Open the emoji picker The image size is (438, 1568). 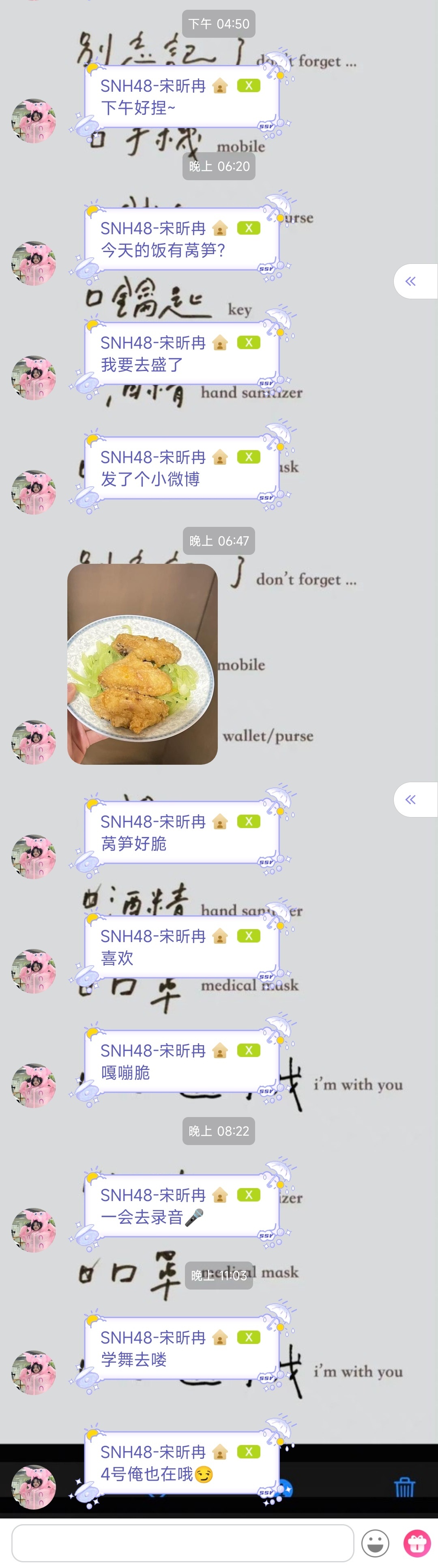pos(376,1544)
